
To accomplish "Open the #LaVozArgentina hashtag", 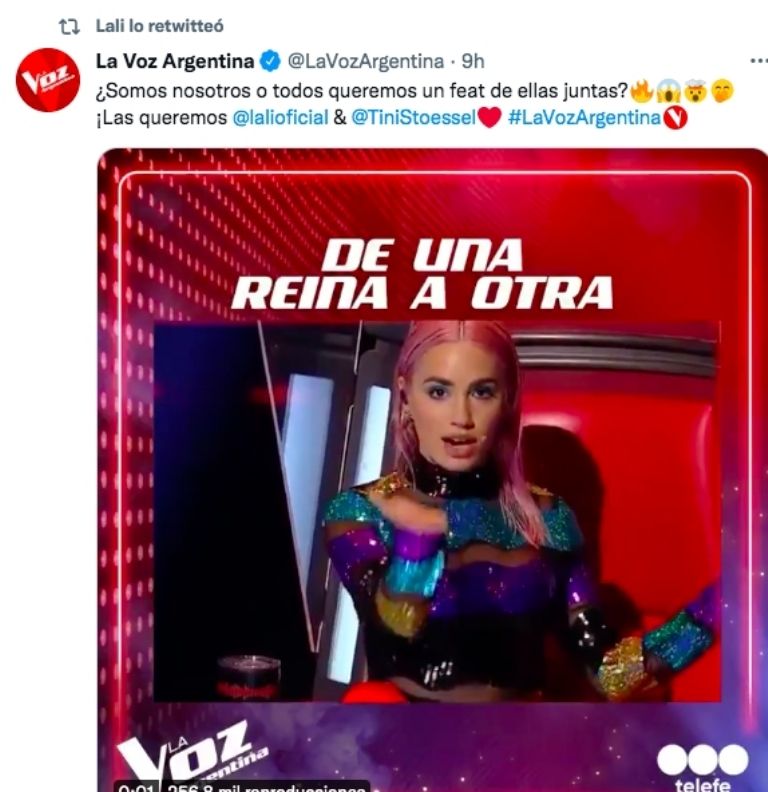I will 584,117.
